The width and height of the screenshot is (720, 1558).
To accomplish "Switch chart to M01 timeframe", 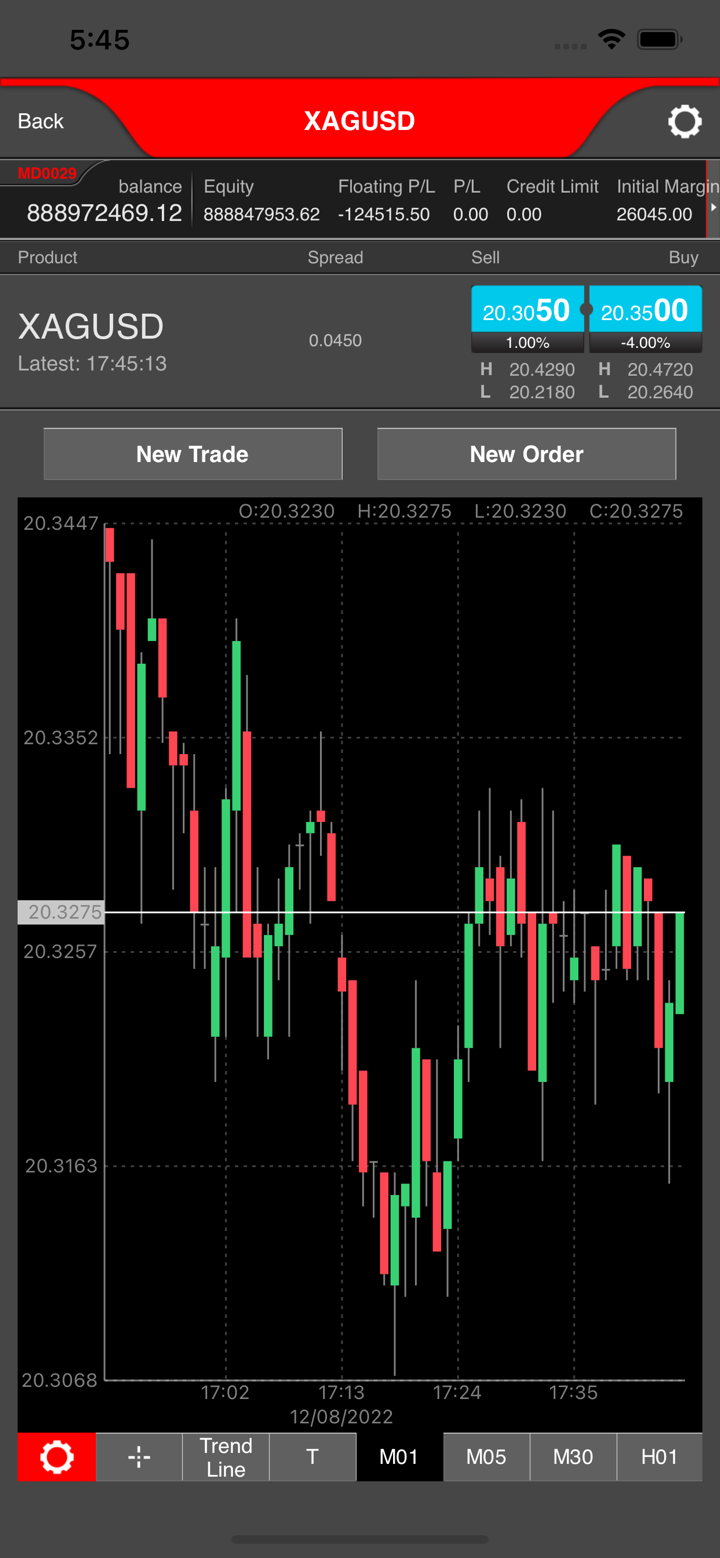I will 399,1457.
